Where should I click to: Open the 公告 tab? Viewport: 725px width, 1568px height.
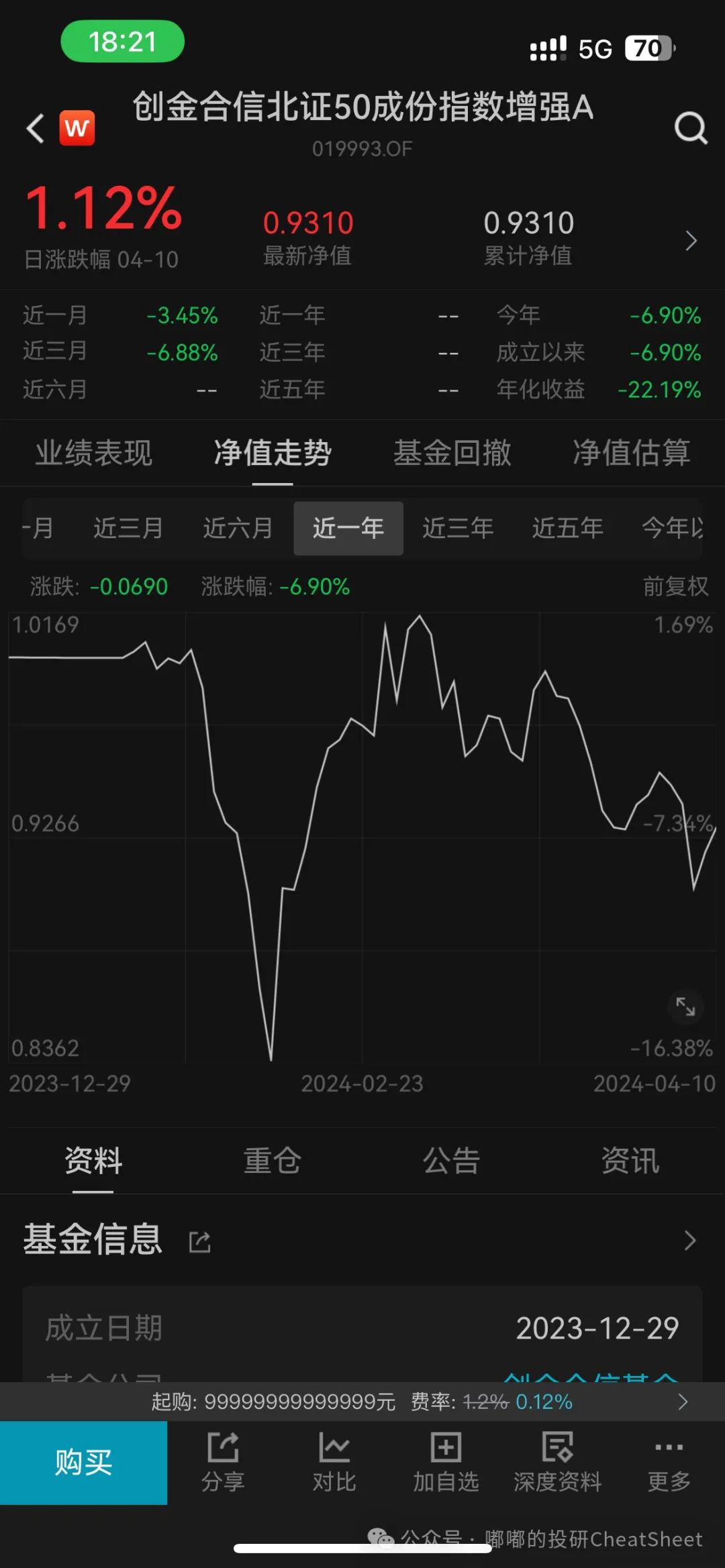451,1161
